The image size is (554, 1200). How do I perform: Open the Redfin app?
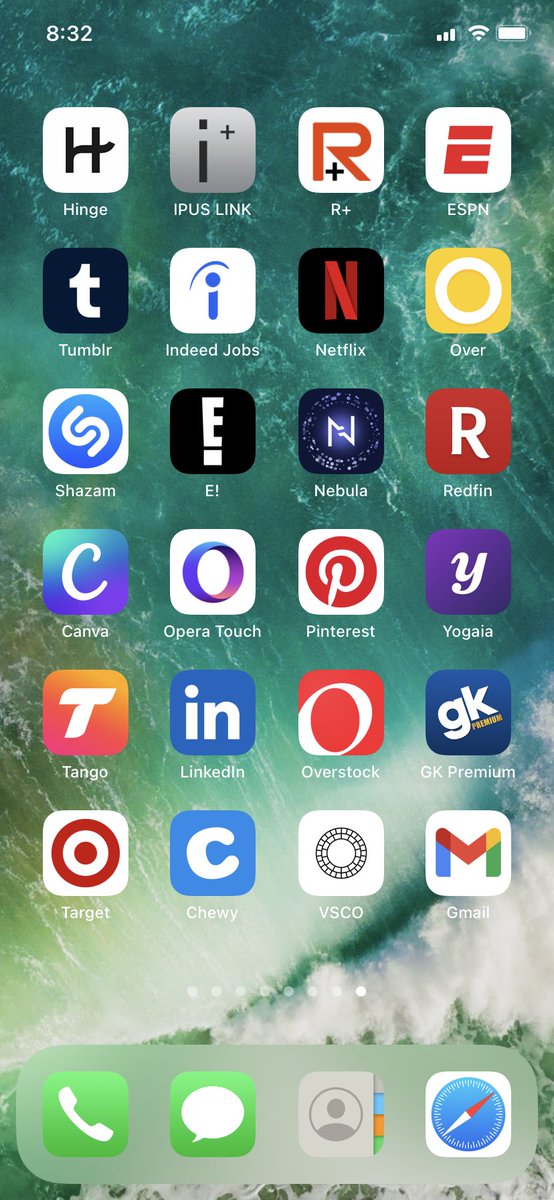pos(468,431)
